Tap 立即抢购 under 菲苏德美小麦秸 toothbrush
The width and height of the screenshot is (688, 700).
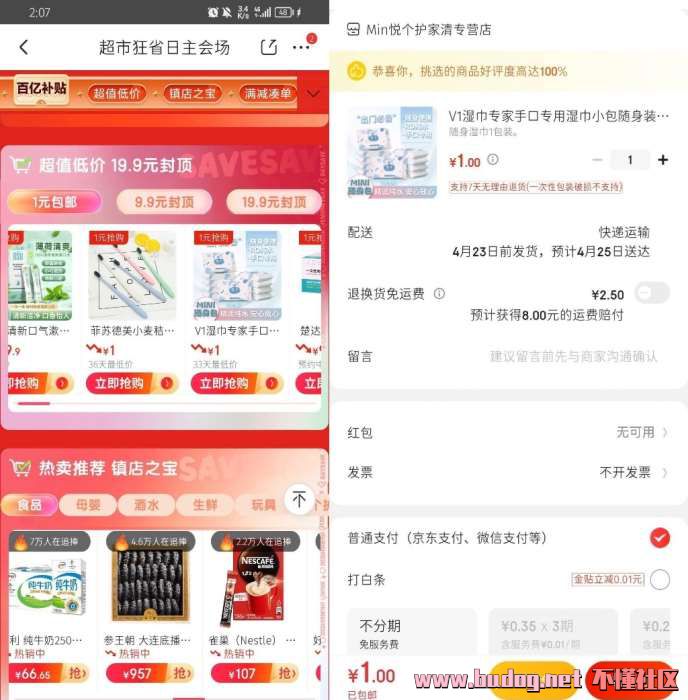(131, 383)
